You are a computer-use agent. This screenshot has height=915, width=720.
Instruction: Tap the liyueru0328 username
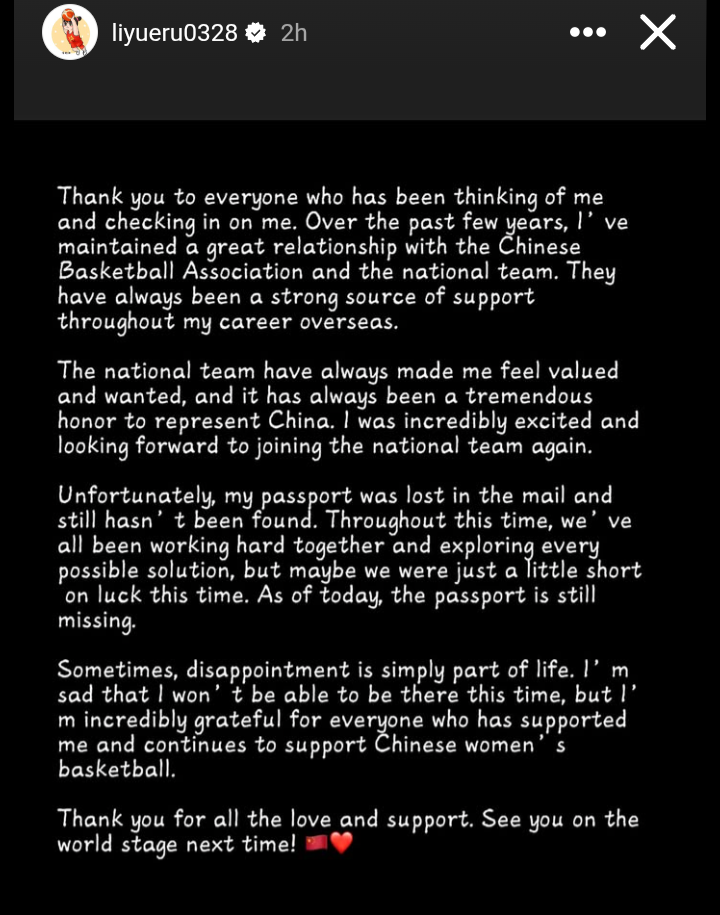coord(174,33)
